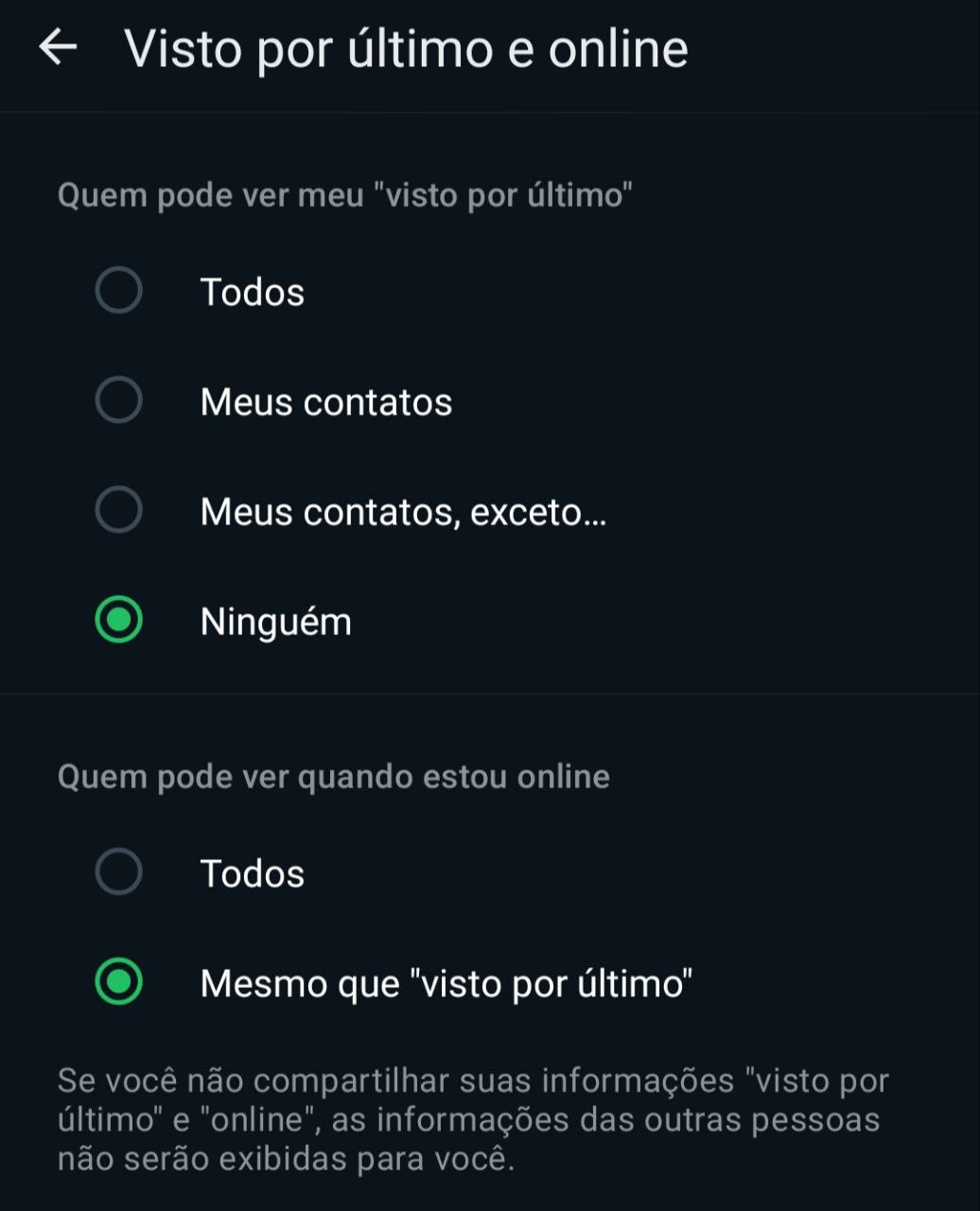Select "Todos" for visto por último
This screenshot has width=980, height=1211.
pos(251,291)
